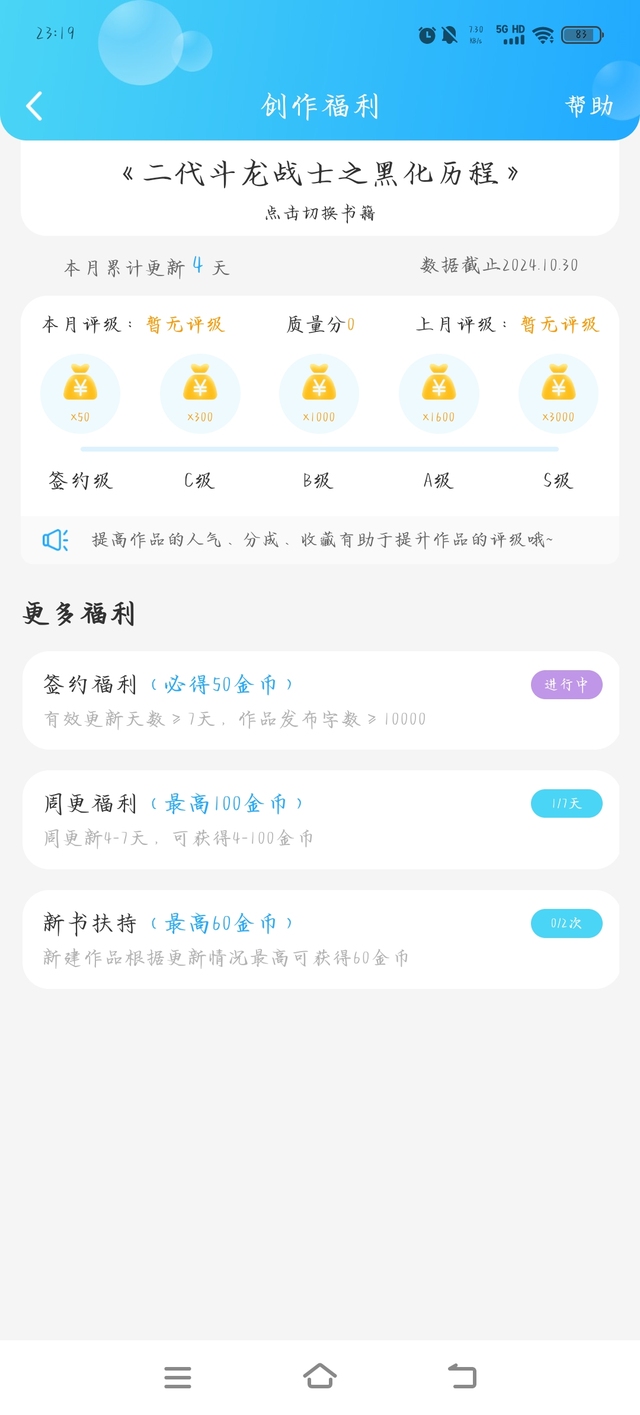Open recent apps from the navigation bar

pyautogui.click(x=178, y=1377)
